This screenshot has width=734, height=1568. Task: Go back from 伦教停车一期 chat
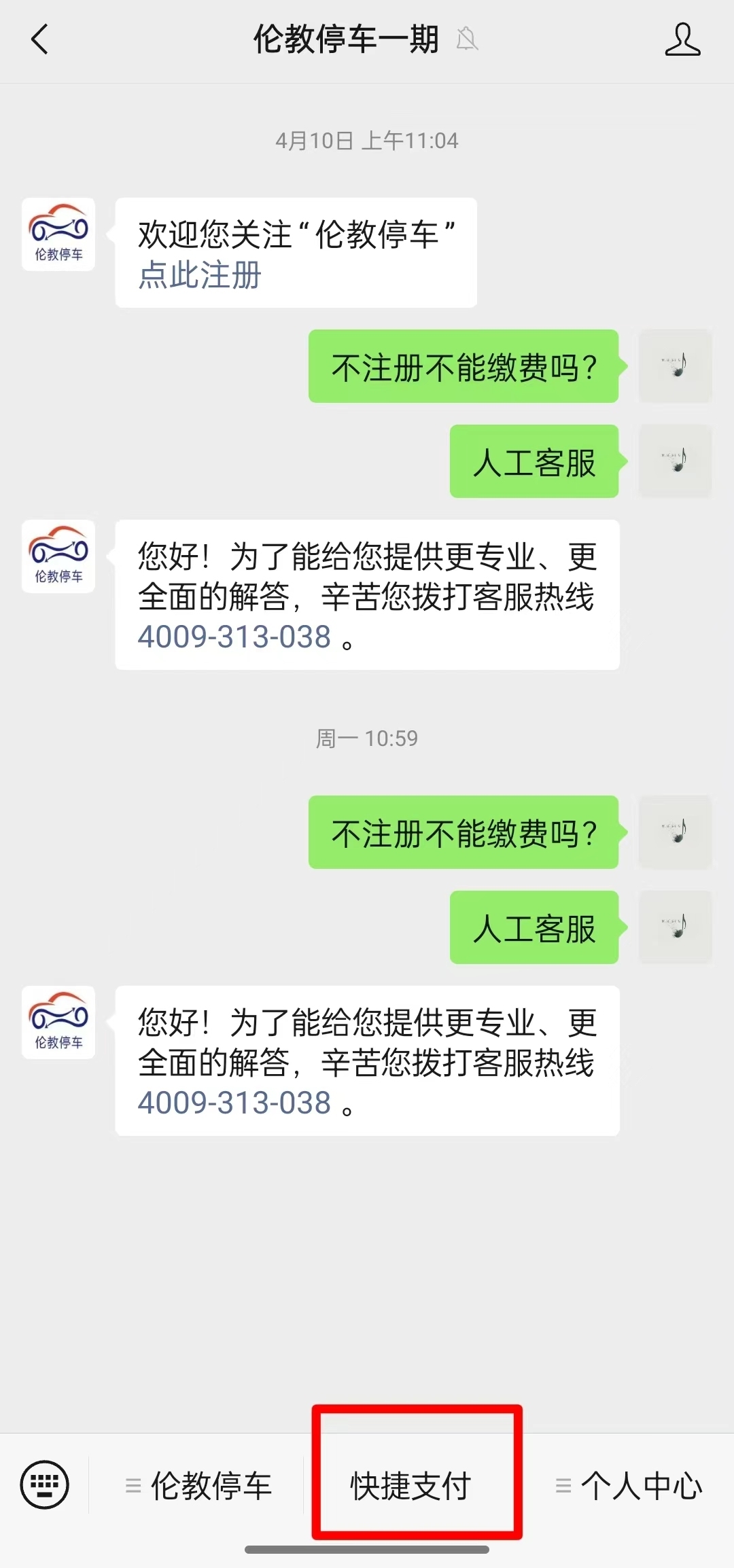41,39
